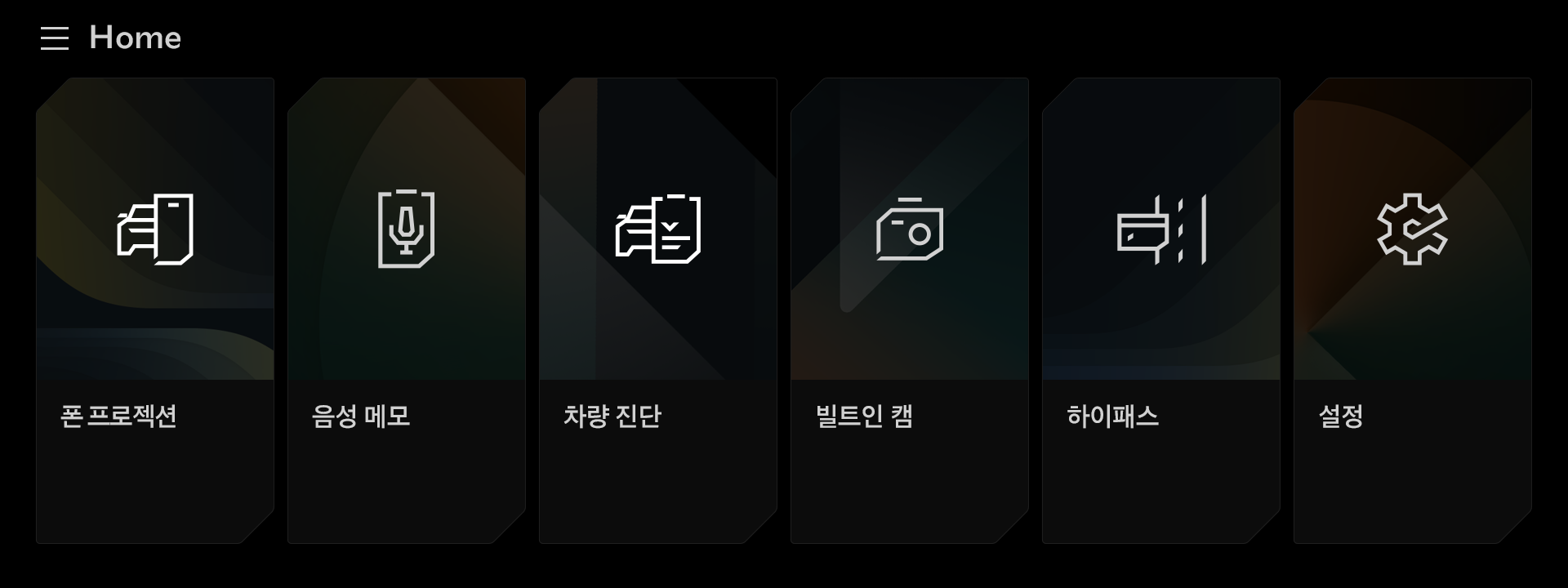Go to 설정 settings card
The height and width of the screenshot is (588, 1568).
pos(1413,310)
